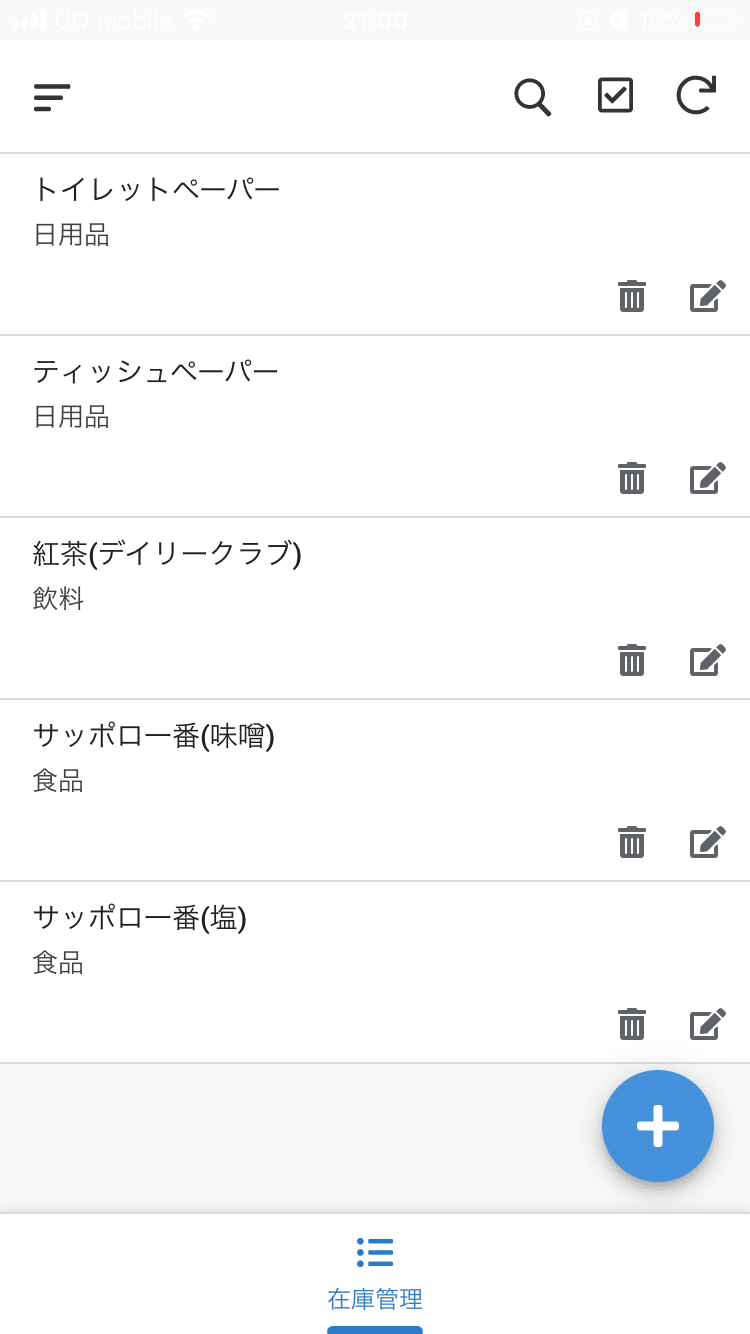Edit トイレットペーパー item
The image size is (750, 1334).
pyautogui.click(x=707, y=297)
